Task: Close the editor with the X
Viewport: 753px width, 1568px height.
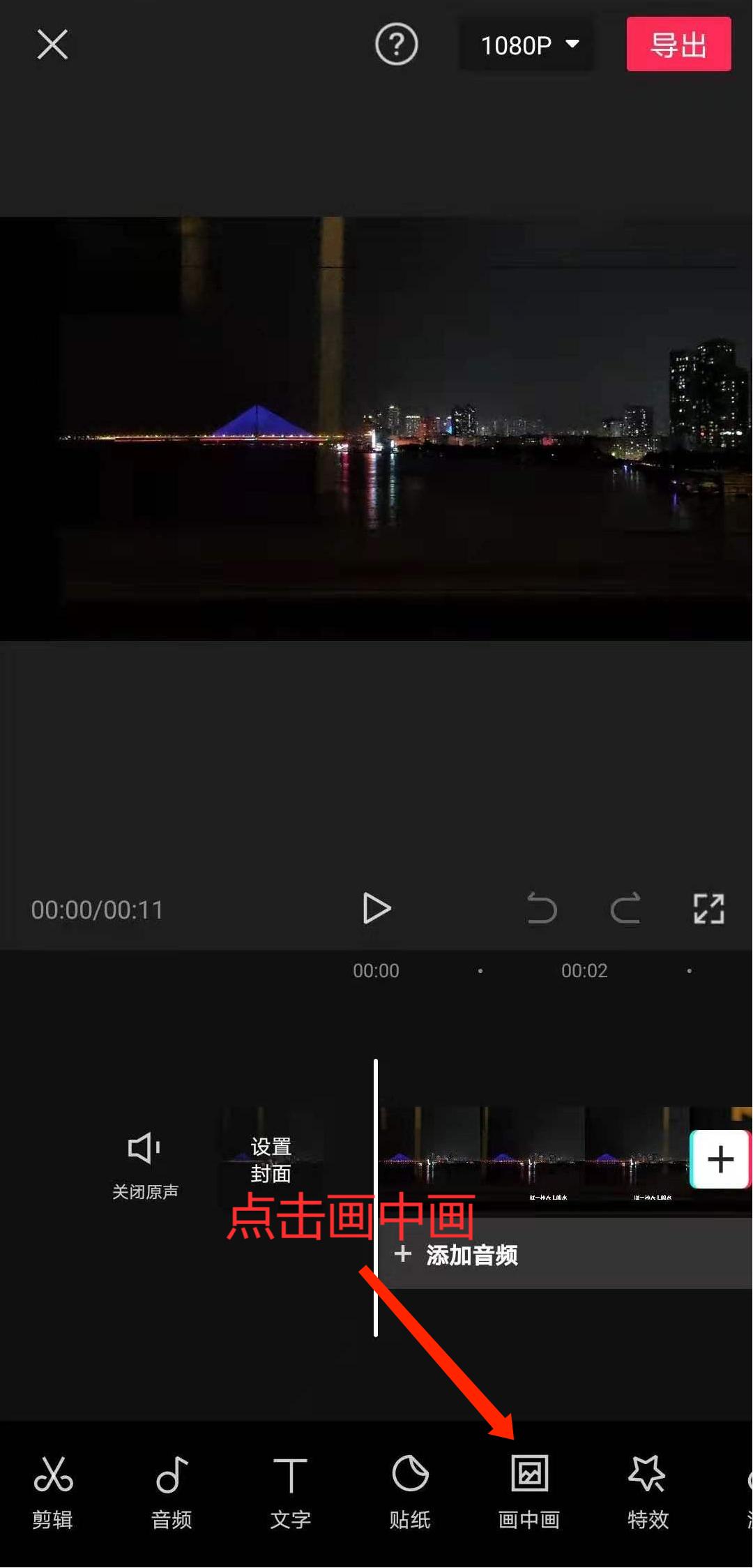Action: [x=52, y=44]
